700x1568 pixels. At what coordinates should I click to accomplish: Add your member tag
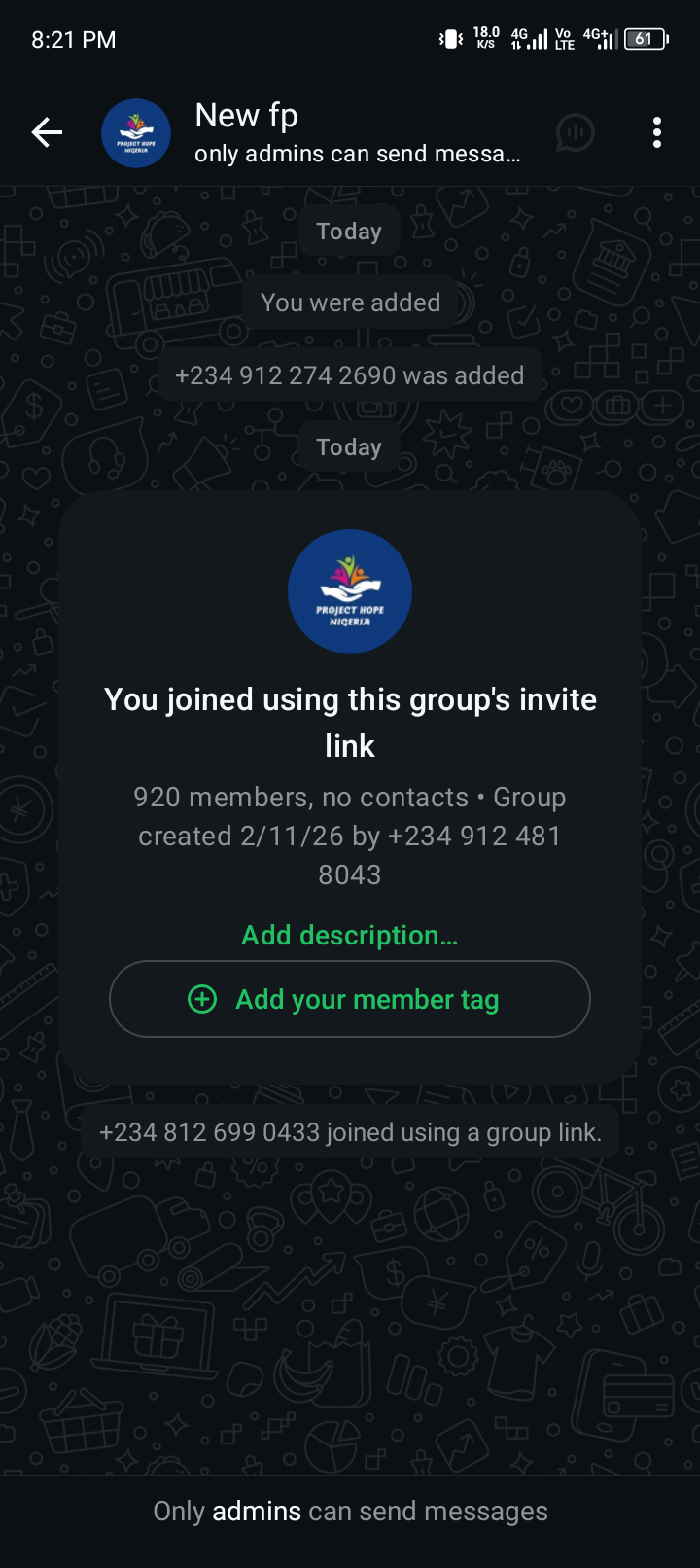pyautogui.click(x=349, y=999)
